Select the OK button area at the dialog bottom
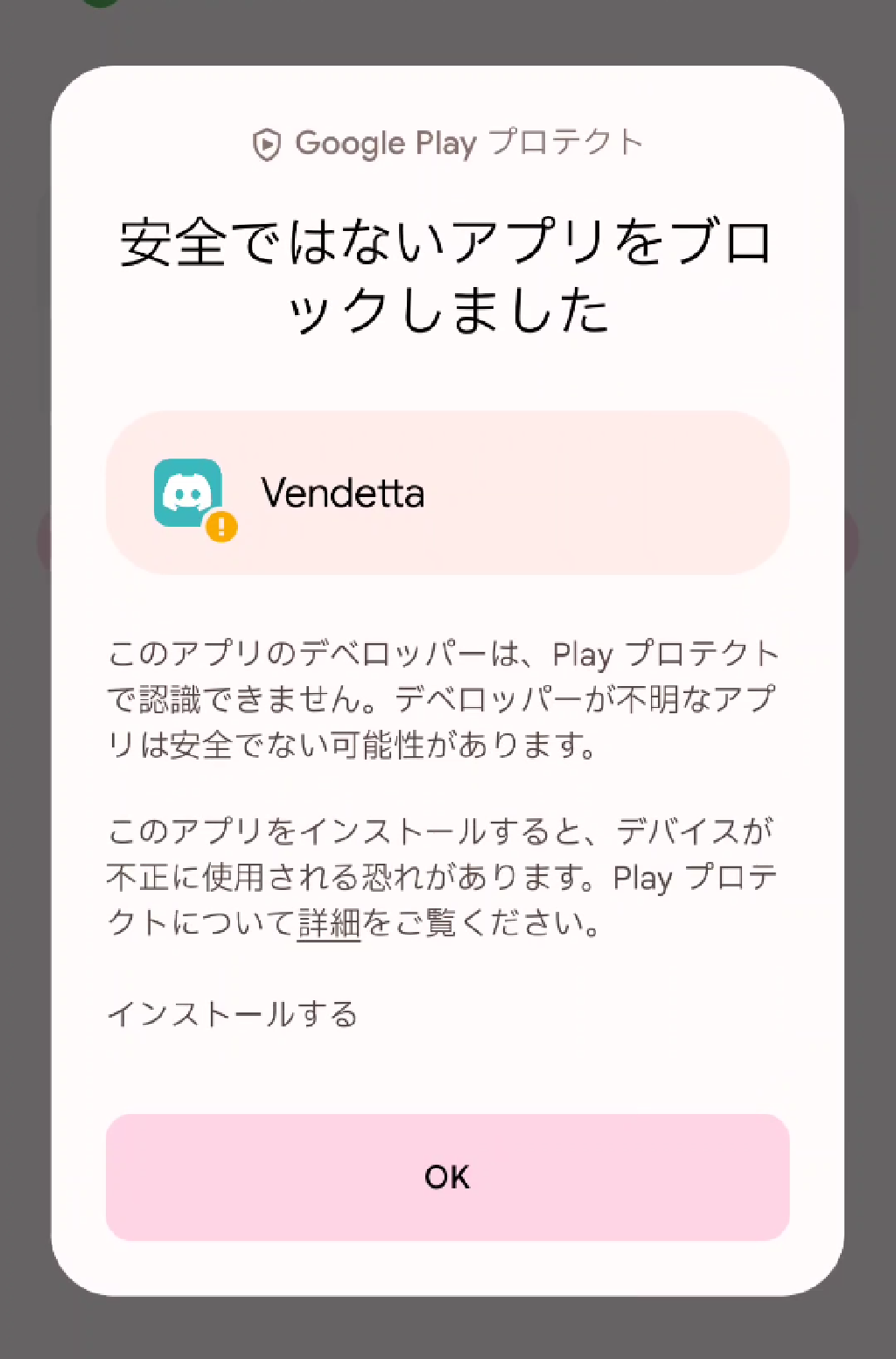Screen dimensions: 896x1359 pyautogui.click(x=448, y=1177)
